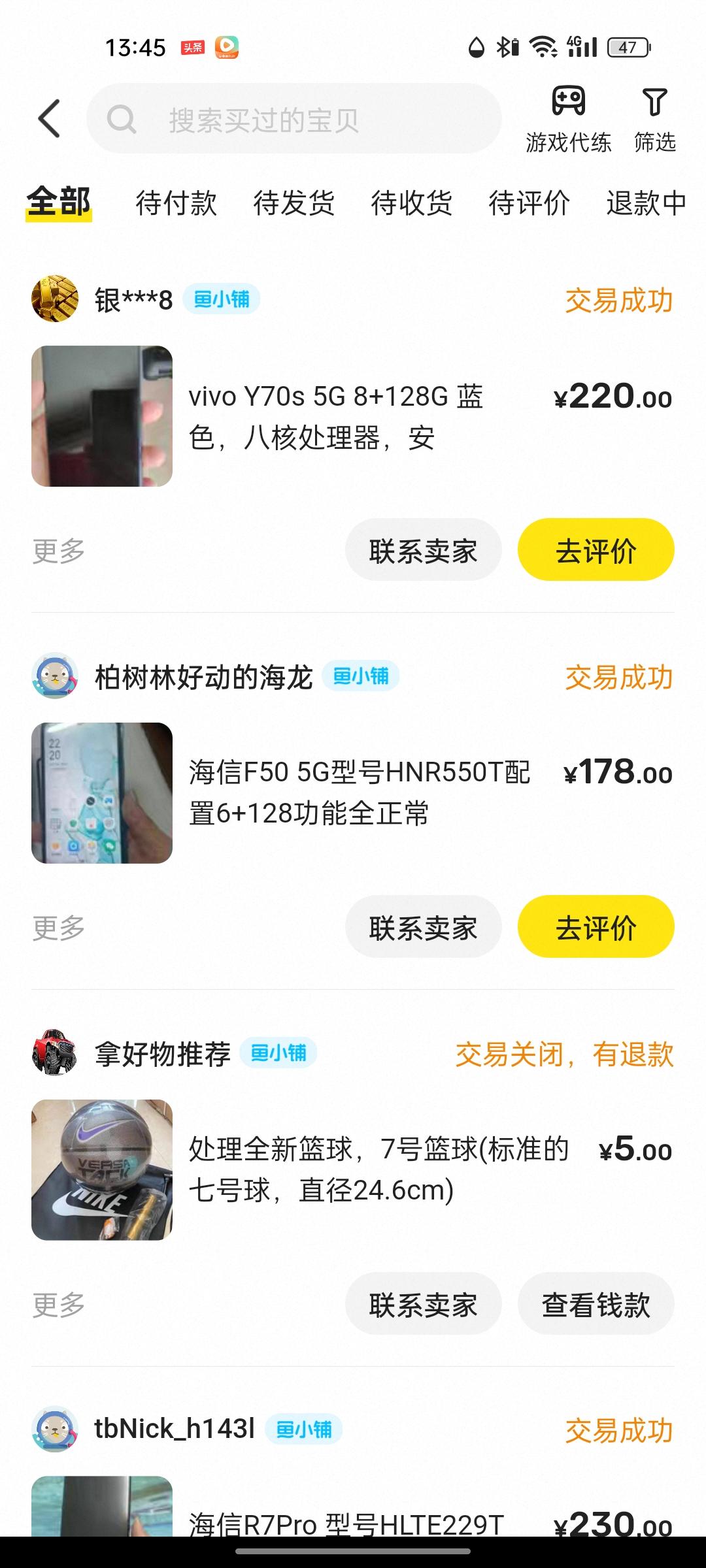
Task: Tap 更多 under the vivo Y70s order
Action: pyautogui.click(x=59, y=551)
